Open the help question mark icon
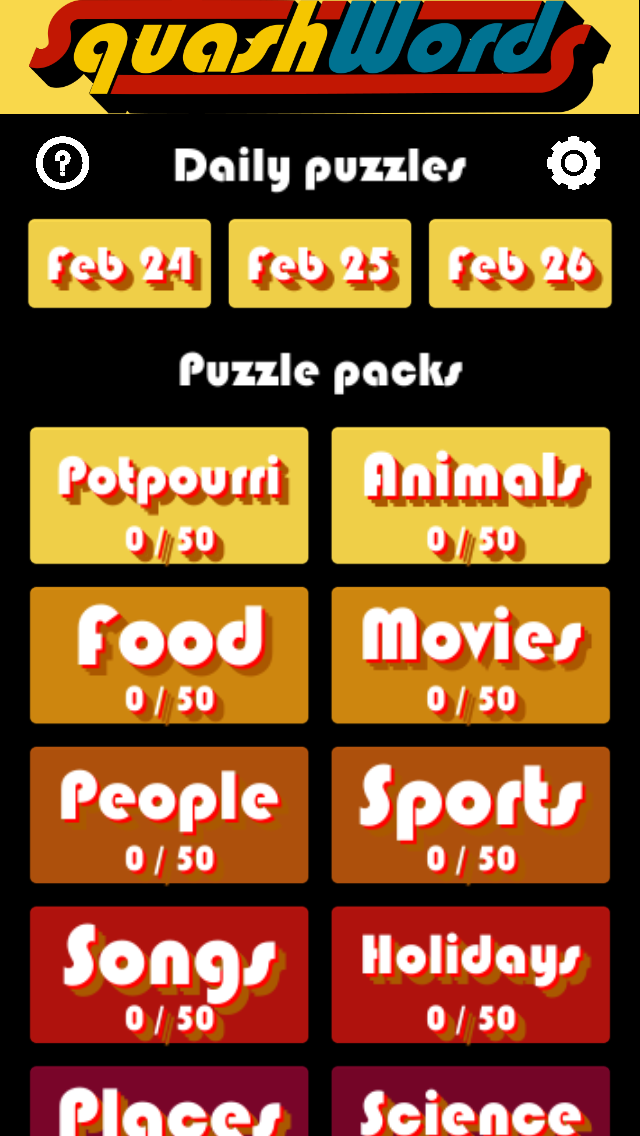This screenshot has width=640, height=1136. (x=63, y=163)
